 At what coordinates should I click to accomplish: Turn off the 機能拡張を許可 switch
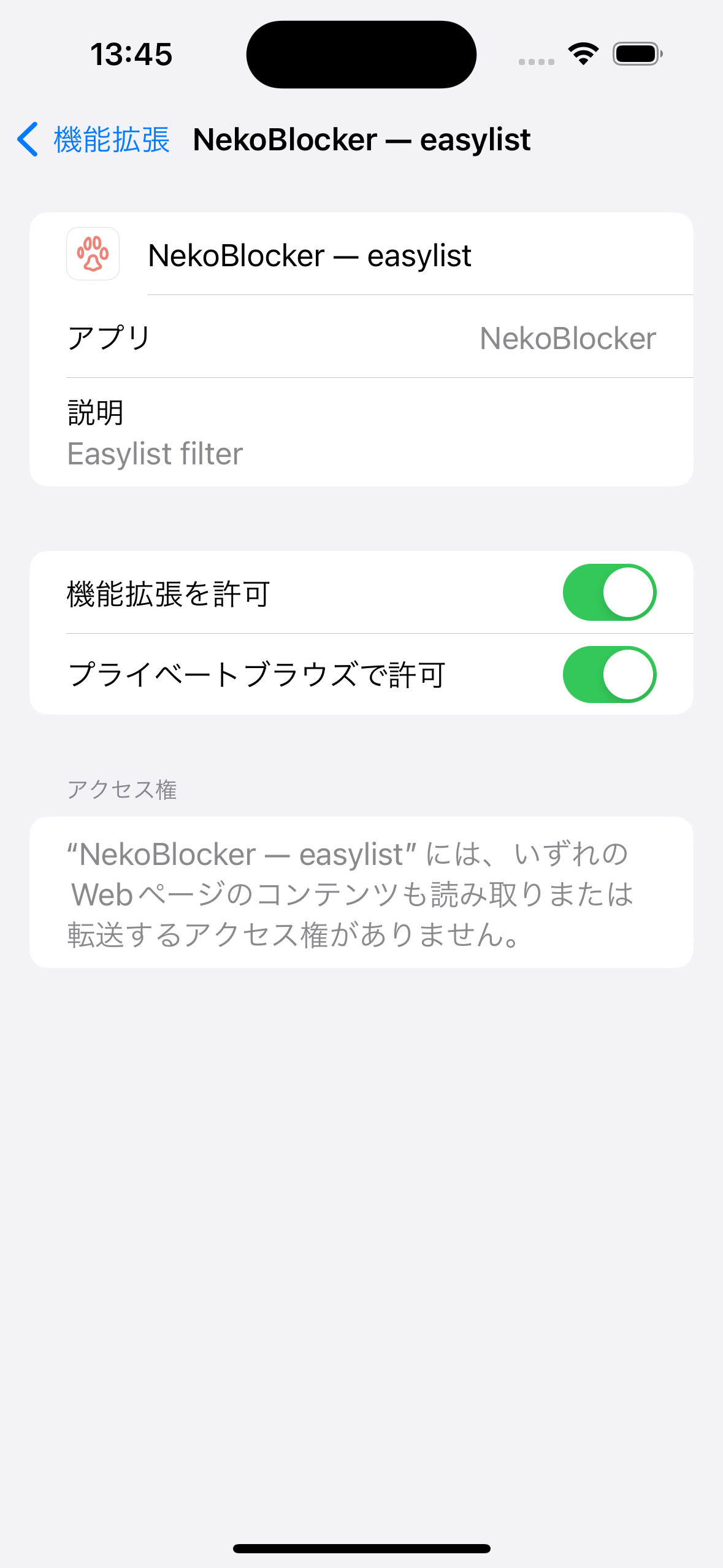click(610, 593)
